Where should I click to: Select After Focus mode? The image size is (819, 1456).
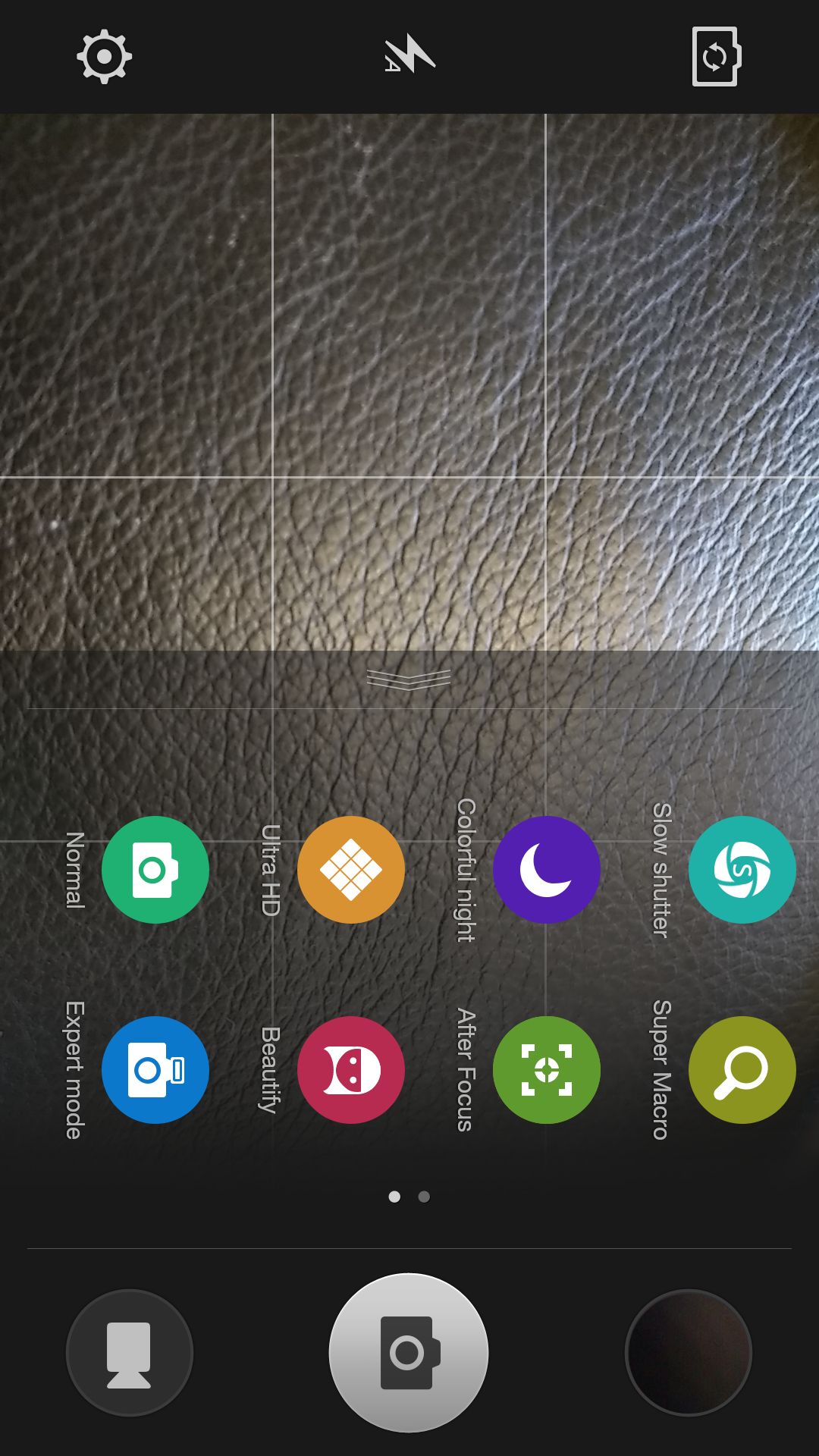tap(547, 1070)
